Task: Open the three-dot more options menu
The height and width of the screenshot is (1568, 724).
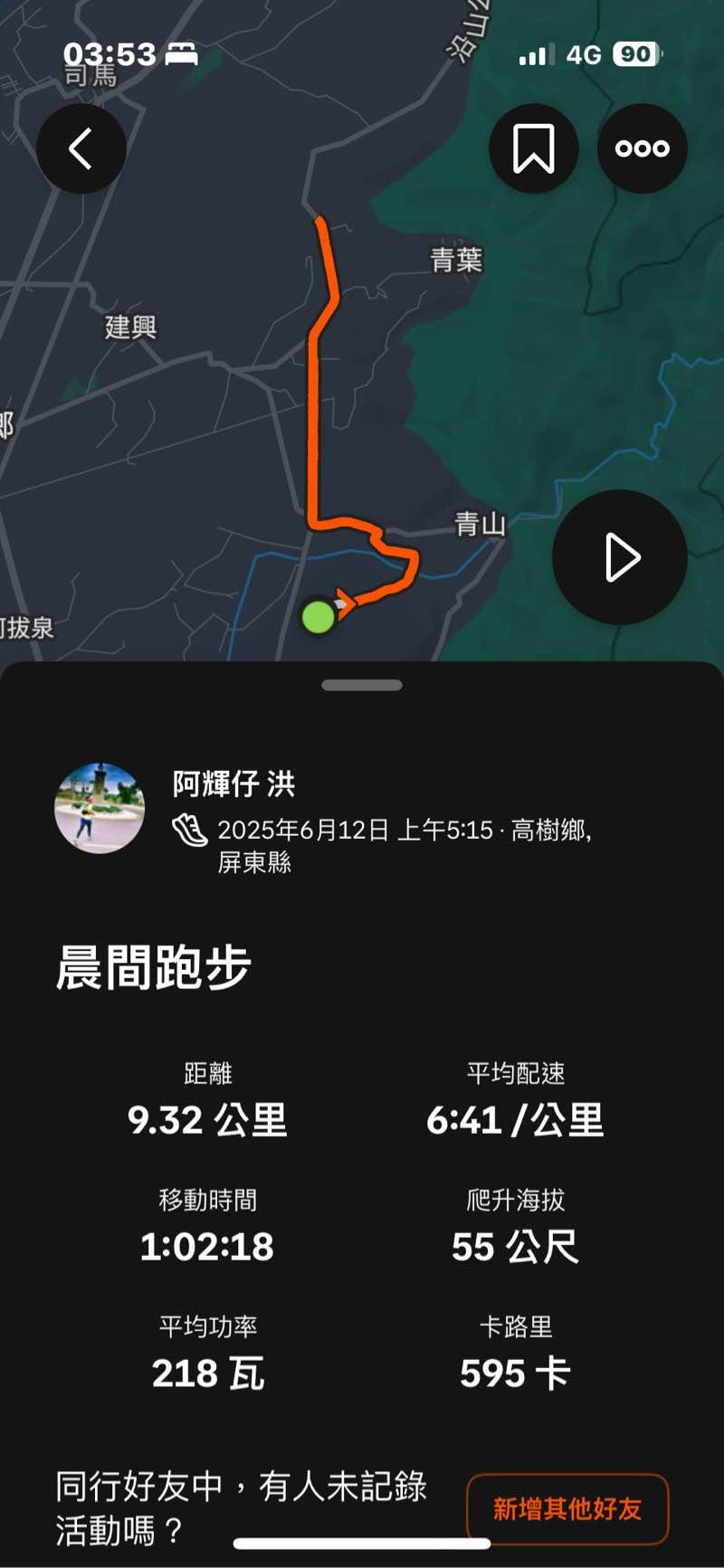Action: (x=643, y=148)
